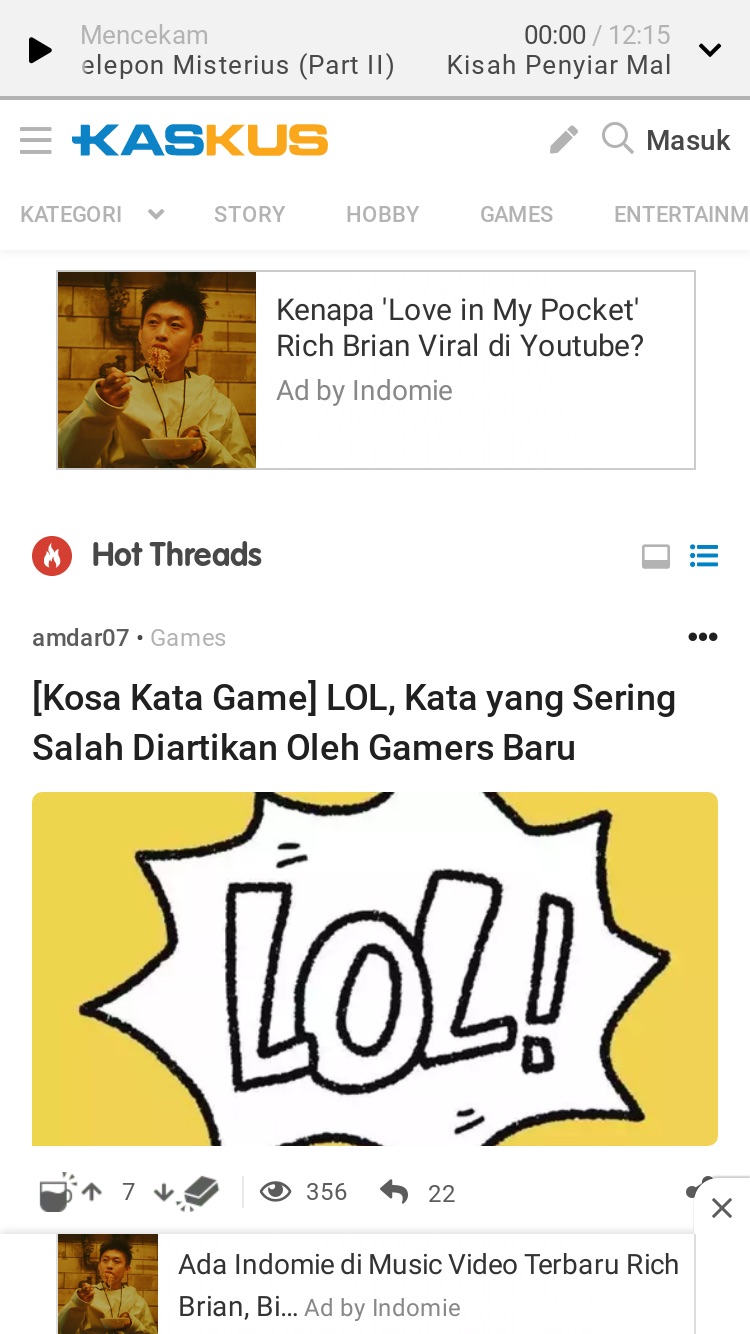Tap Masuk to log in
Screen dimensions: 750x1334
(x=688, y=140)
